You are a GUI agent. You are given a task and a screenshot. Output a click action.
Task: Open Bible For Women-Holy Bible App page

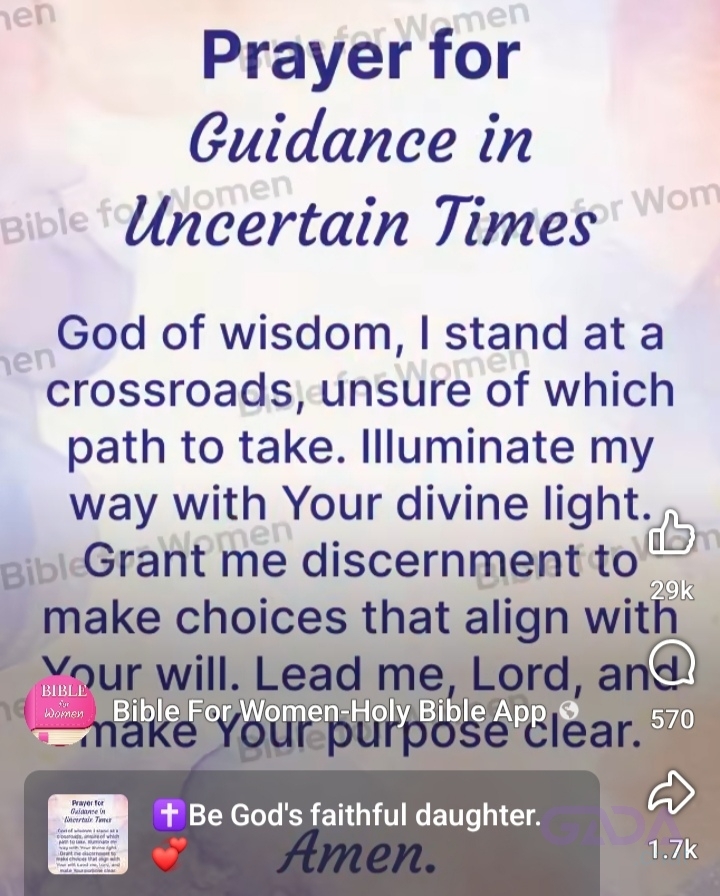pos(329,712)
